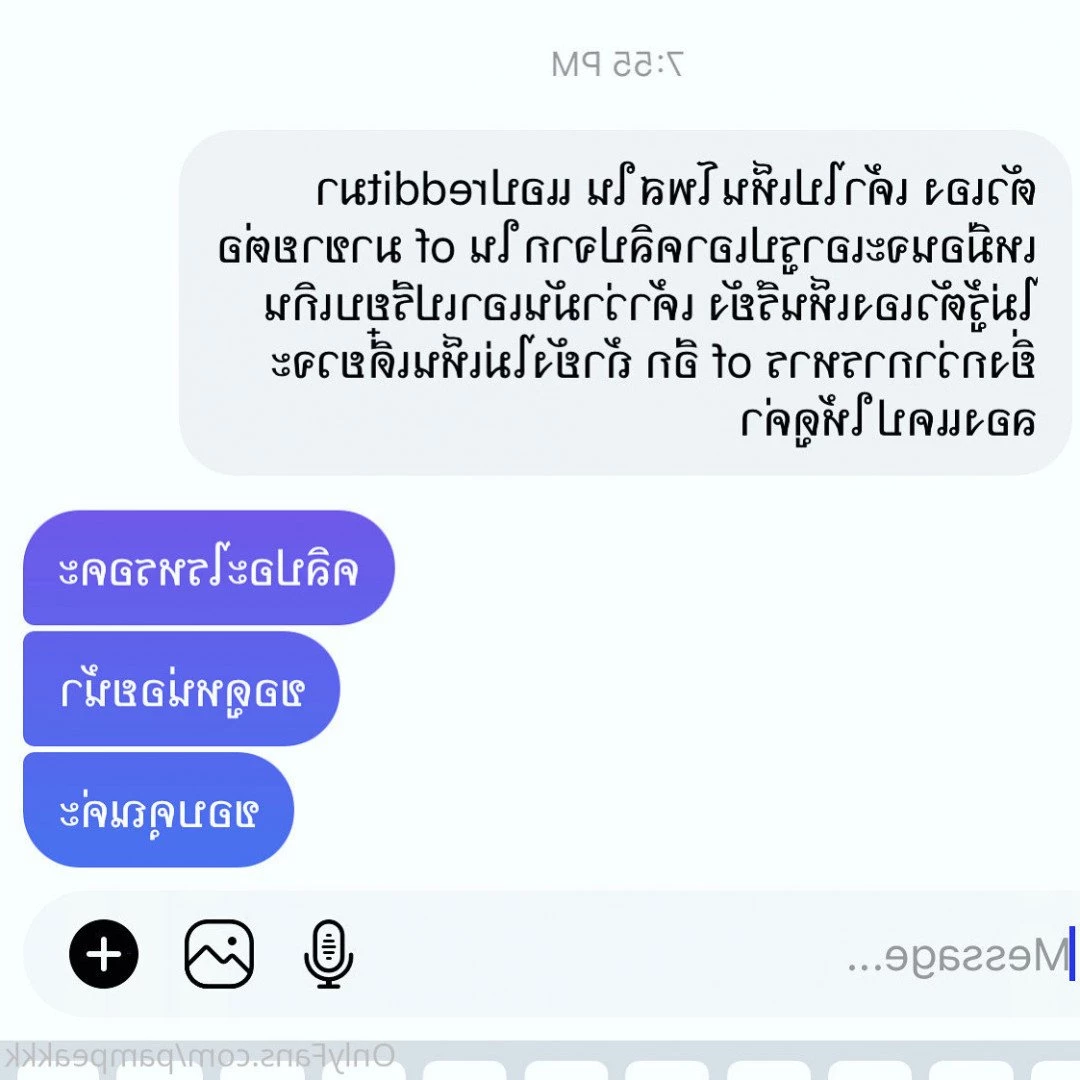
Task: Focus the Message text field
Action: tap(800, 956)
